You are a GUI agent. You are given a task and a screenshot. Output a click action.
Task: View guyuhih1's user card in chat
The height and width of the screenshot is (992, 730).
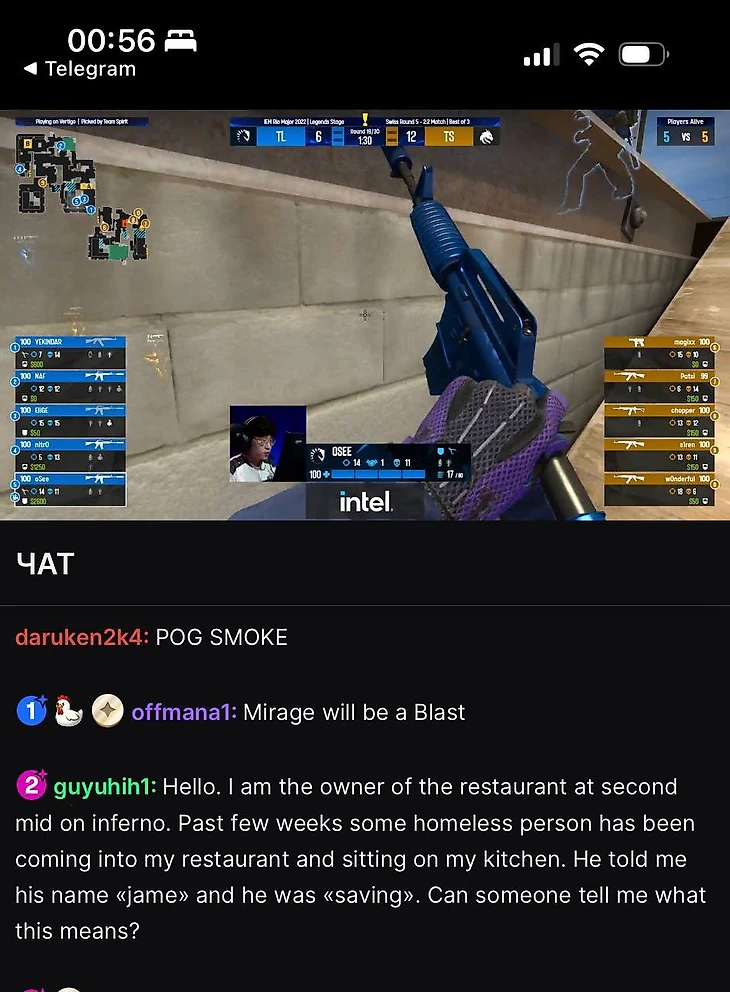pyautogui.click(x=105, y=787)
